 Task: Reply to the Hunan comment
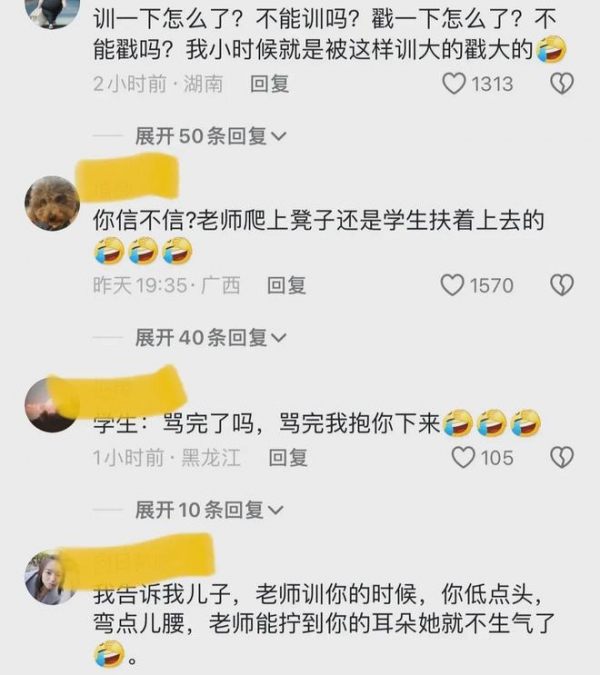[269, 84]
